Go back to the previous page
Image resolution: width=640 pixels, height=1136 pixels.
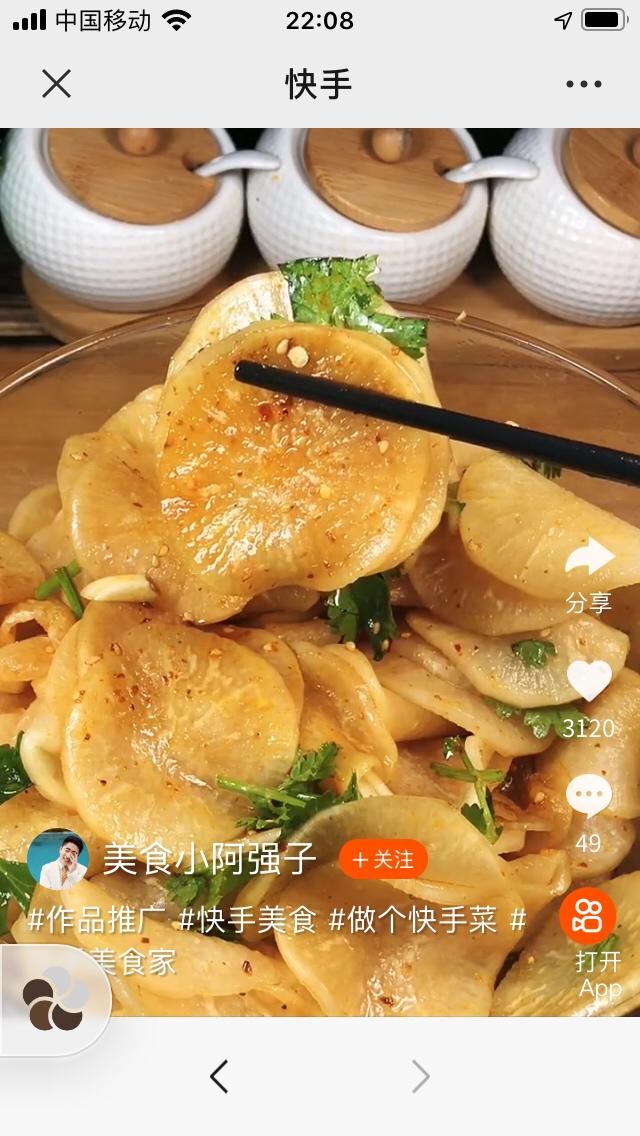coord(219,1077)
